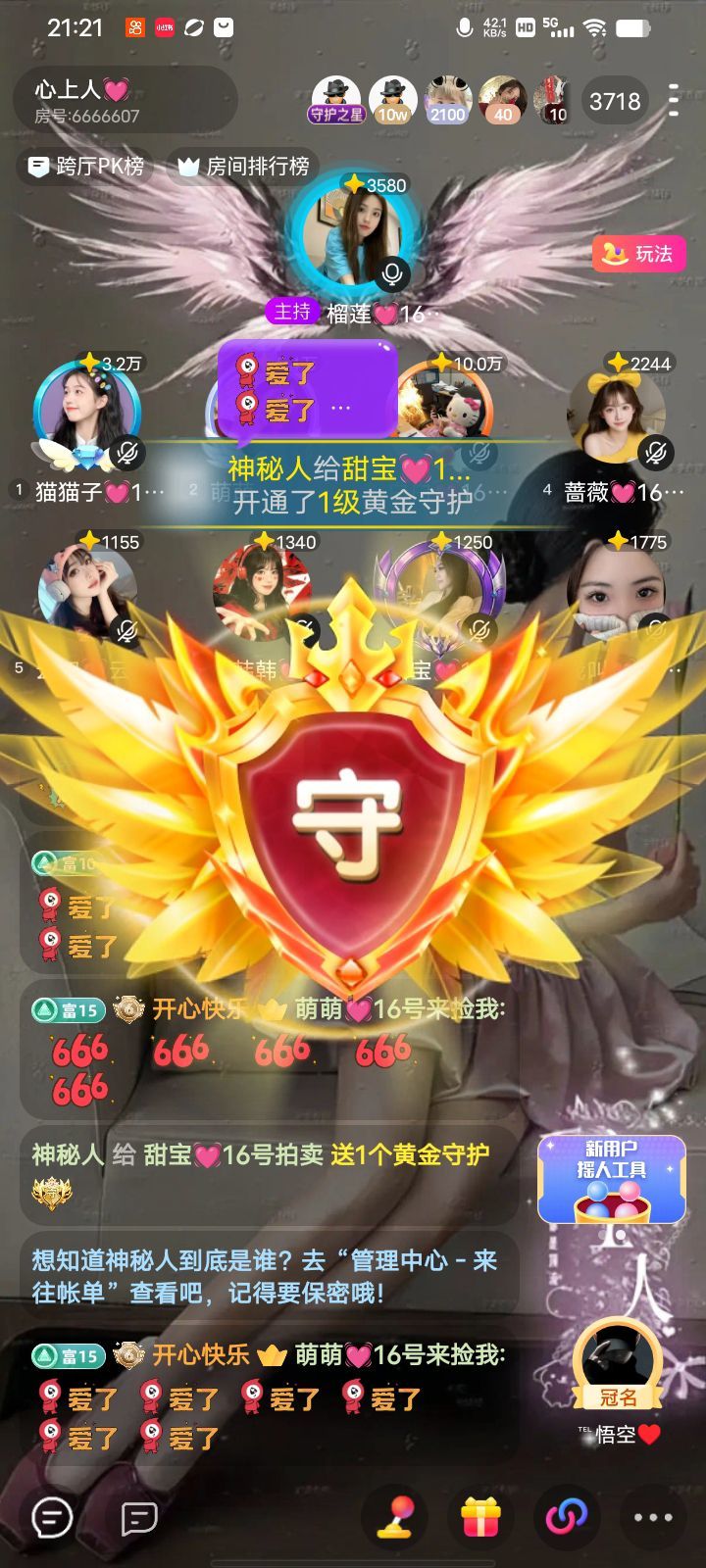
Task: Open the room overflow menu at top right
Action: 673,101
